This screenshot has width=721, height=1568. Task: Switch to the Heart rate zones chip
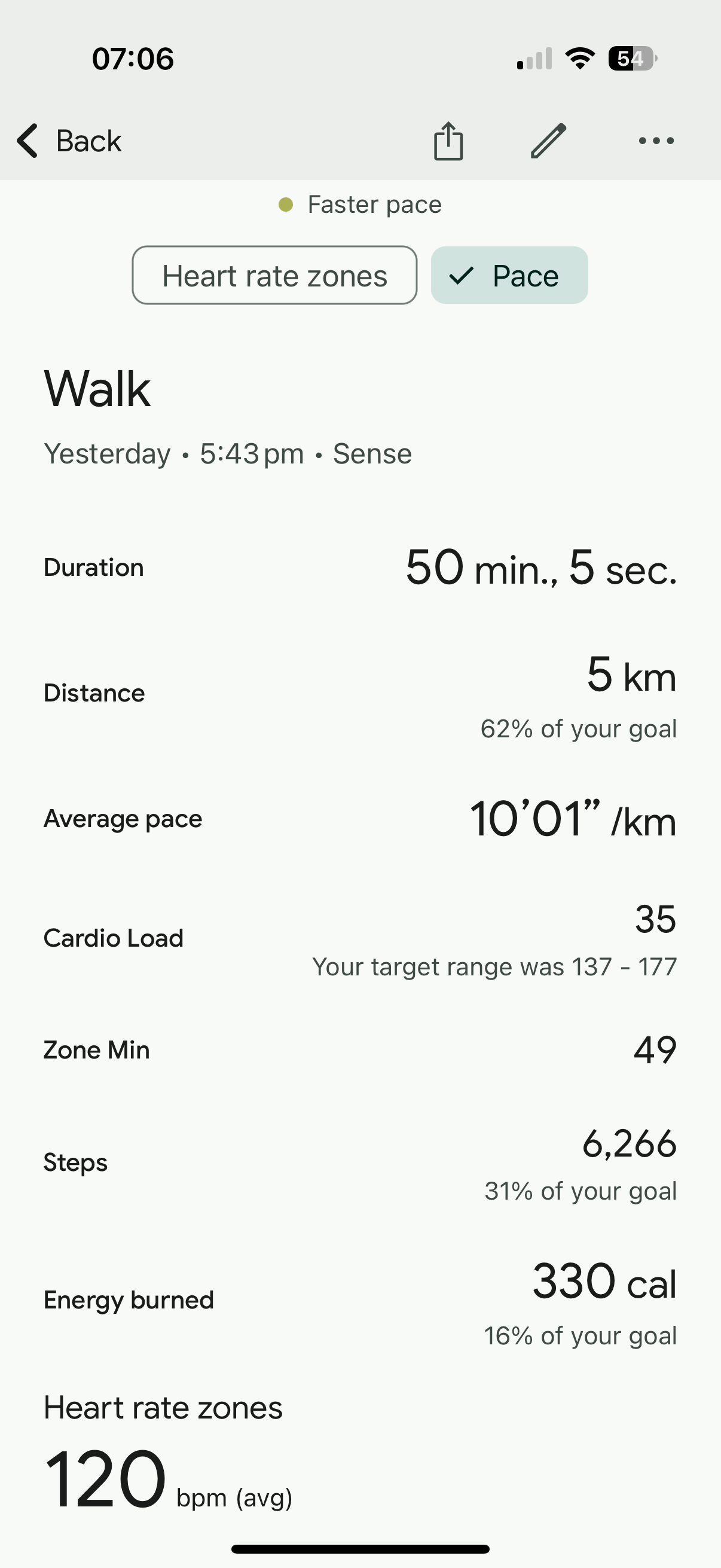[274, 276]
